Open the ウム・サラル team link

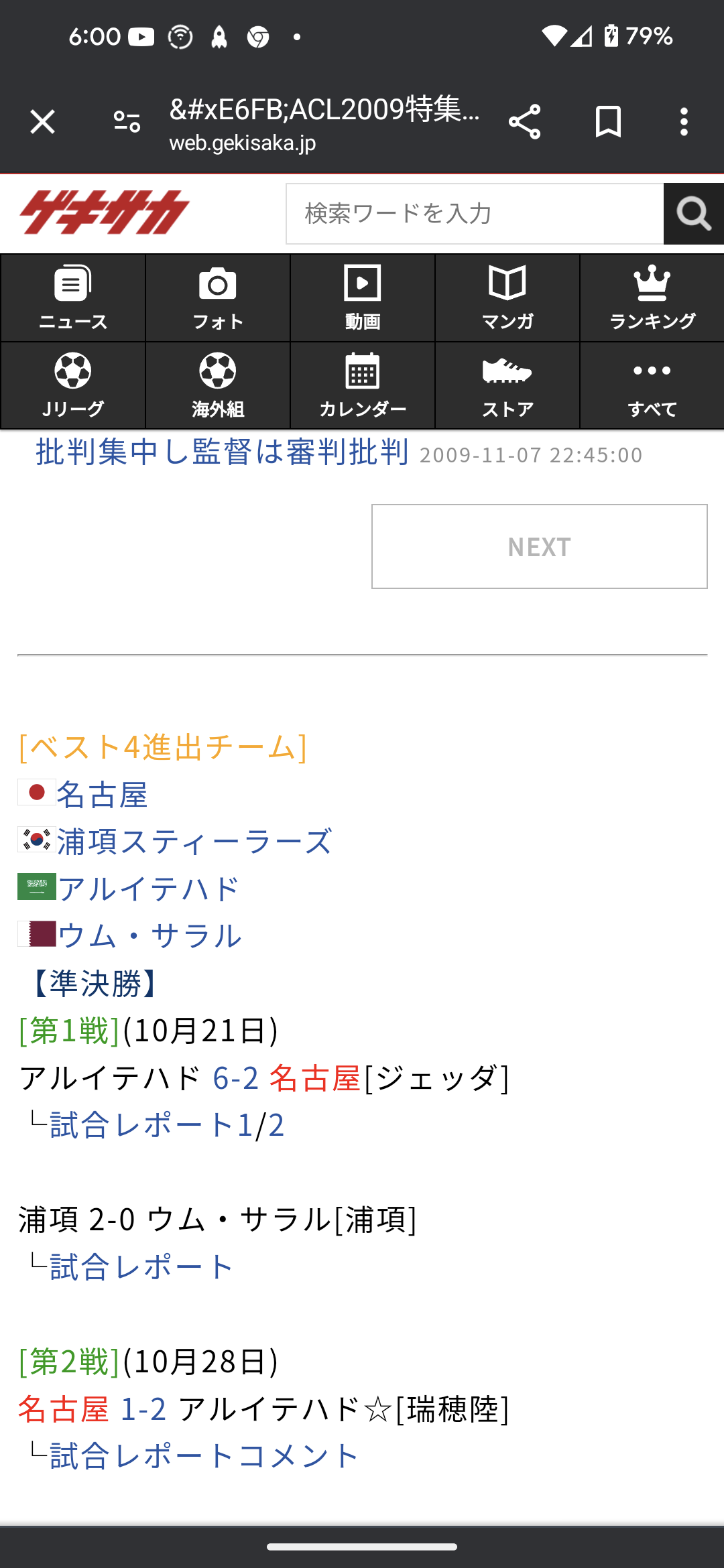[150, 935]
